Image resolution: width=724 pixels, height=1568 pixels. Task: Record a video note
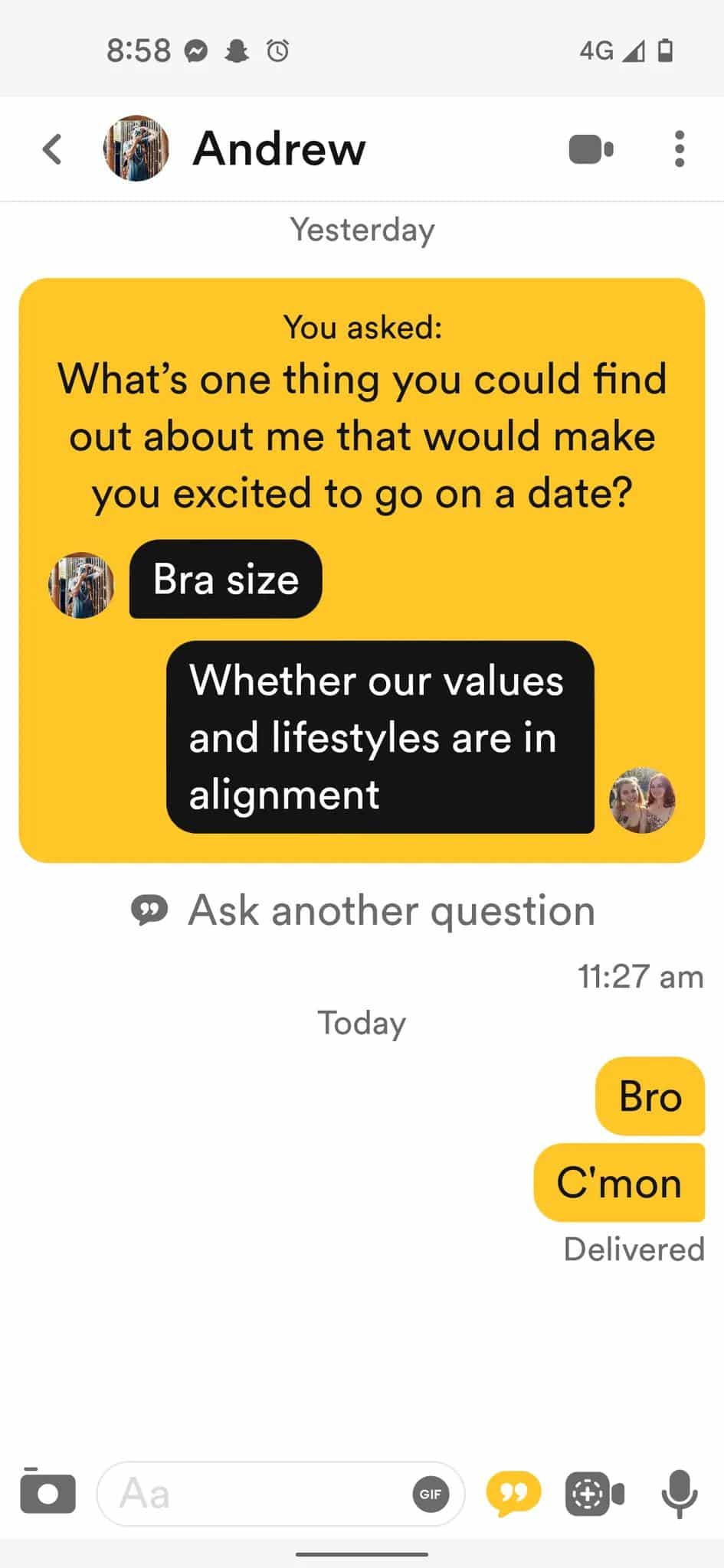click(x=594, y=1493)
